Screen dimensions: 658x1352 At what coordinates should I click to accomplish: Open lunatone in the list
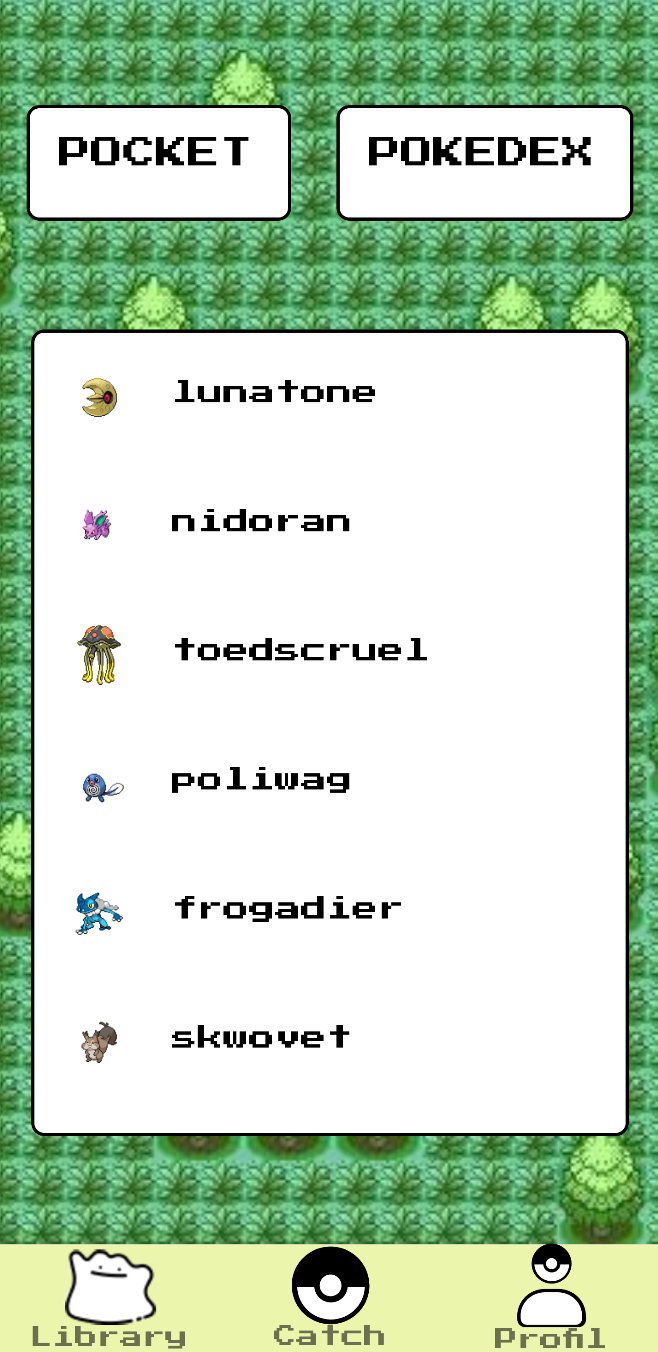[x=274, y=393]
